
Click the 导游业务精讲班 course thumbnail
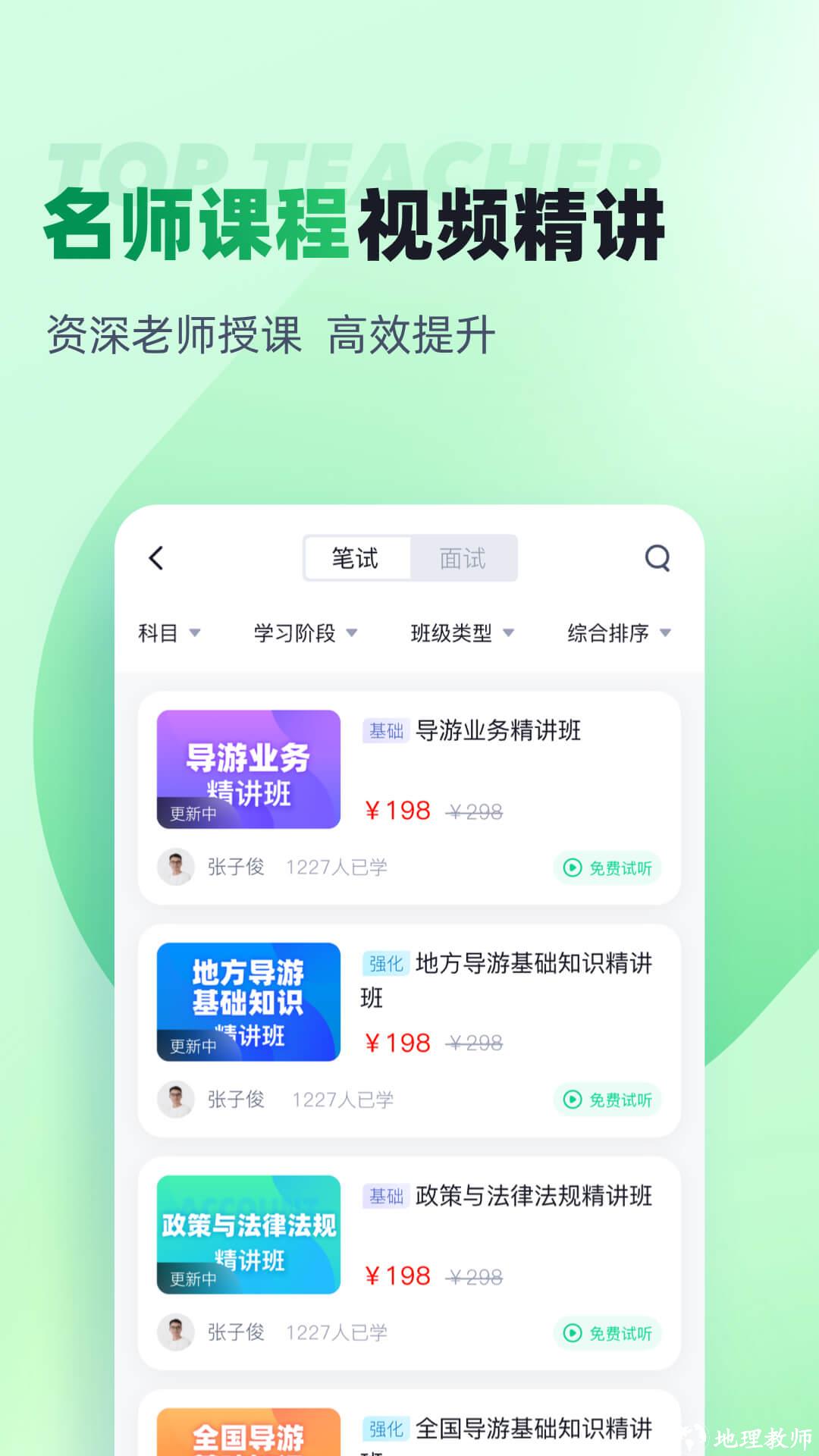point(248,768)
